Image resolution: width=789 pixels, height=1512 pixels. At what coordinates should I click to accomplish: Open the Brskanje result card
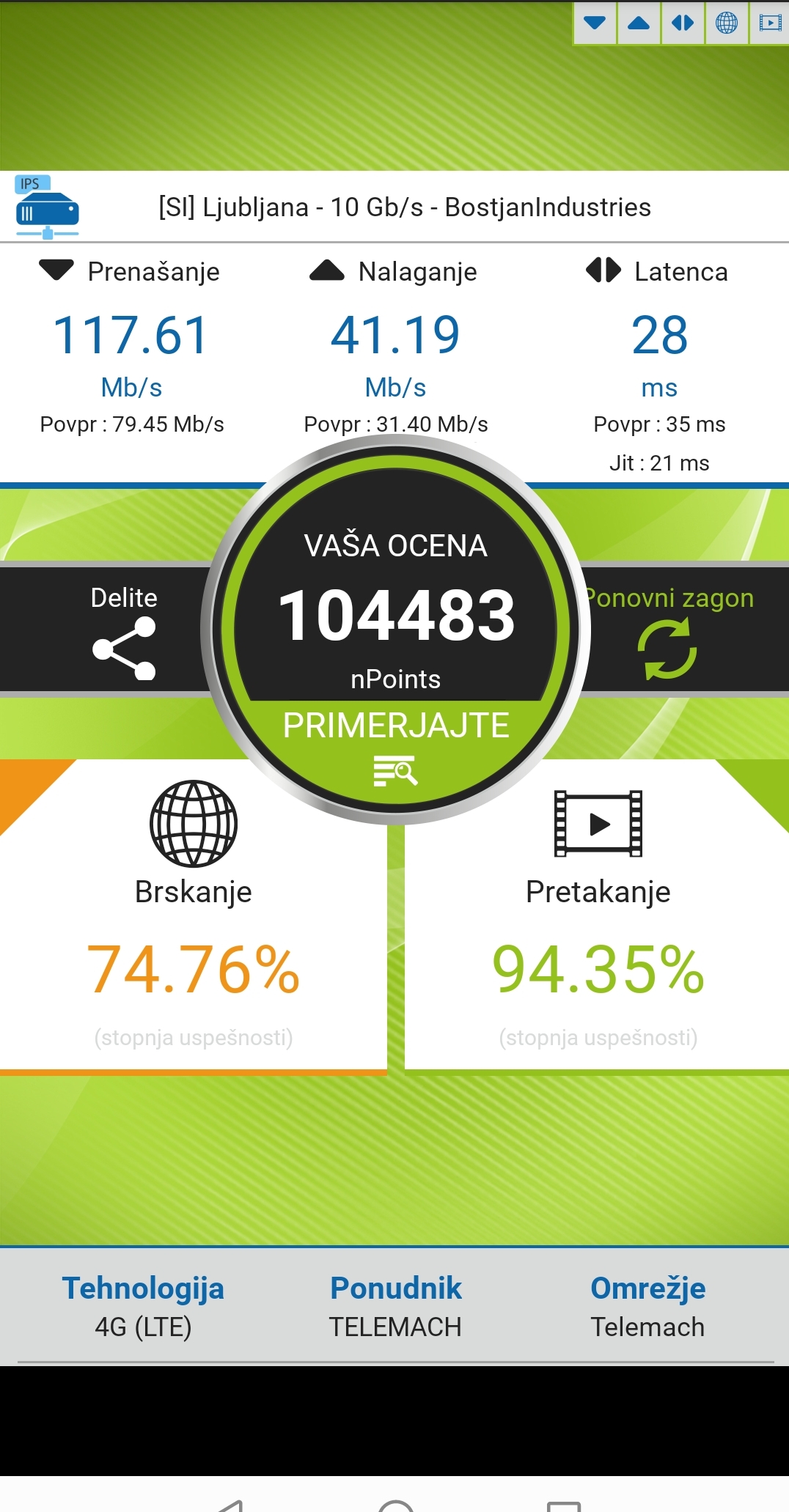[194, 916]
